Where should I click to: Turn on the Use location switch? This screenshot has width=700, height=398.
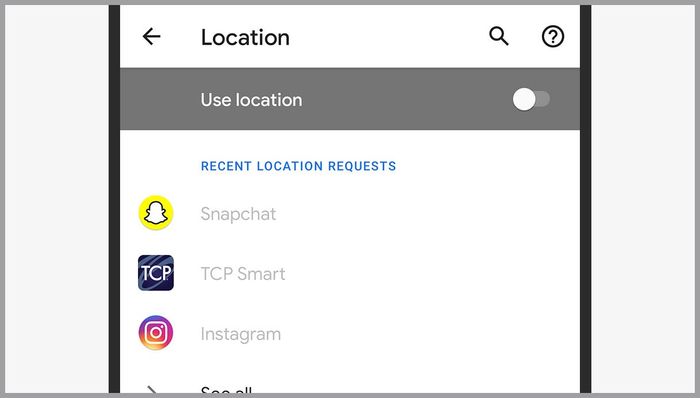point(531,99)
